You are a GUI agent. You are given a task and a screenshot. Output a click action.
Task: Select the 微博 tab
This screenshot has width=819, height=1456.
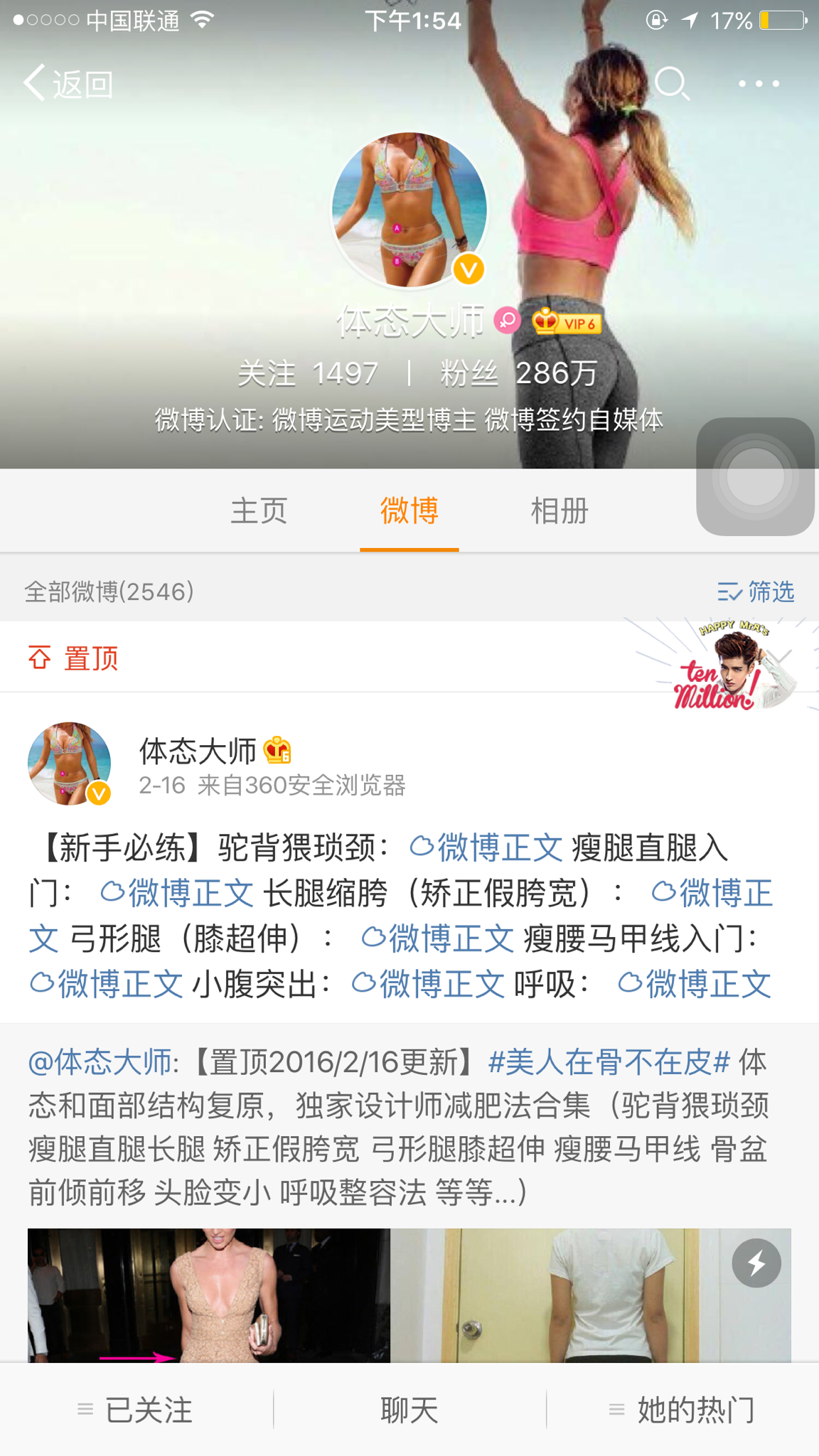[409, 511]
